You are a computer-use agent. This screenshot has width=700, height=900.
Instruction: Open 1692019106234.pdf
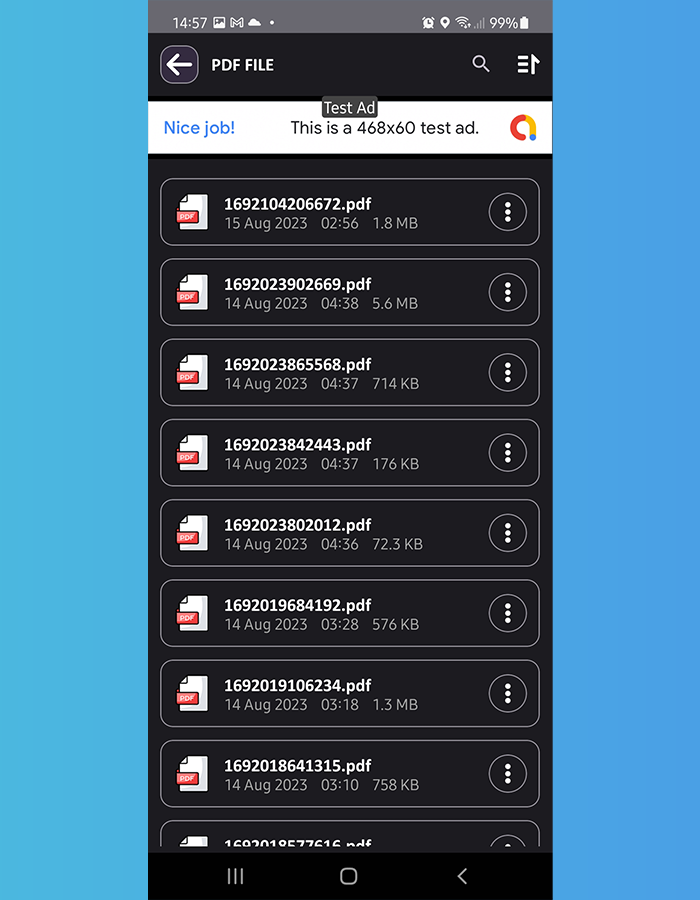[320, 693]
